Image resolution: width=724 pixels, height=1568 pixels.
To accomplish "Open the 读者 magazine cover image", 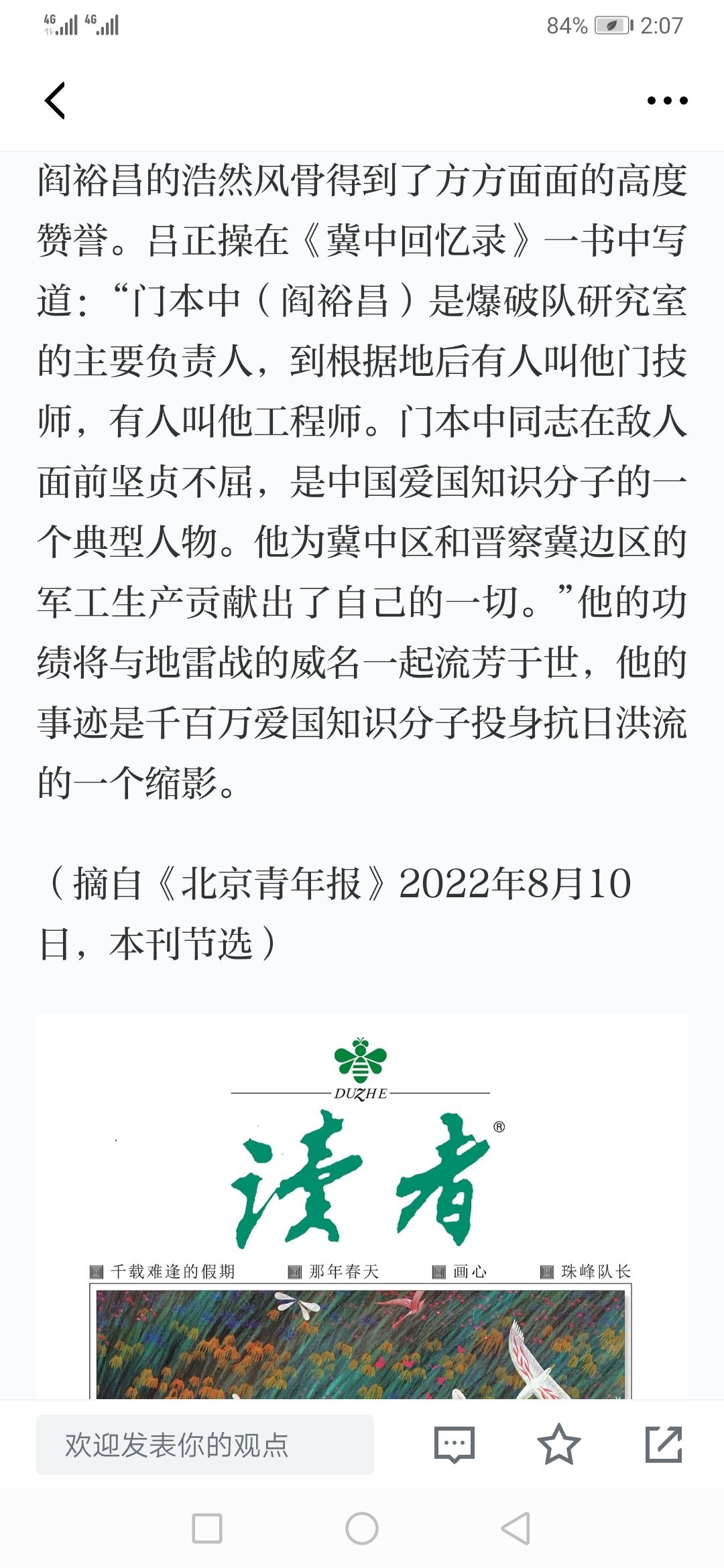I will pos(362,1206).
